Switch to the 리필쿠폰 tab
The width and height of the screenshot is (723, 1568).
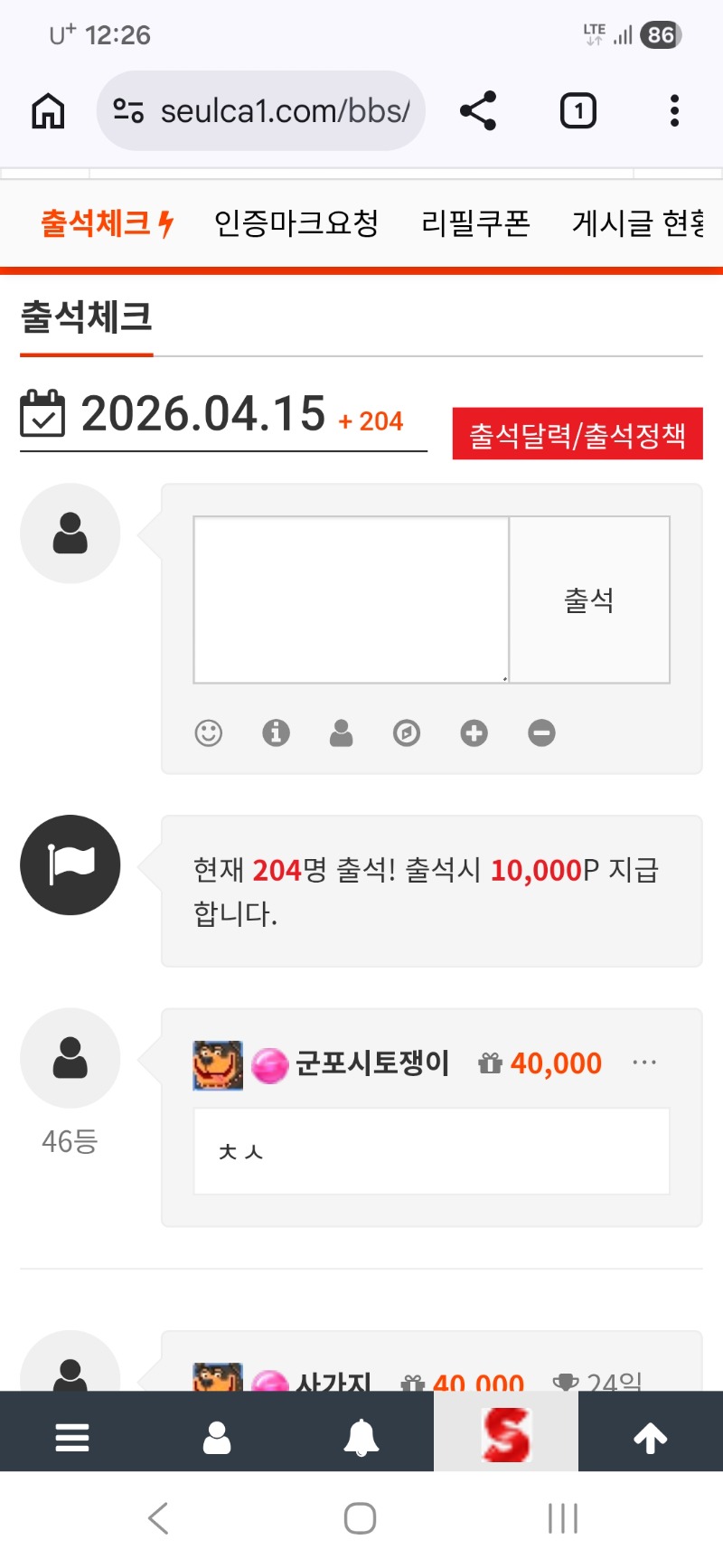point(475,222)
